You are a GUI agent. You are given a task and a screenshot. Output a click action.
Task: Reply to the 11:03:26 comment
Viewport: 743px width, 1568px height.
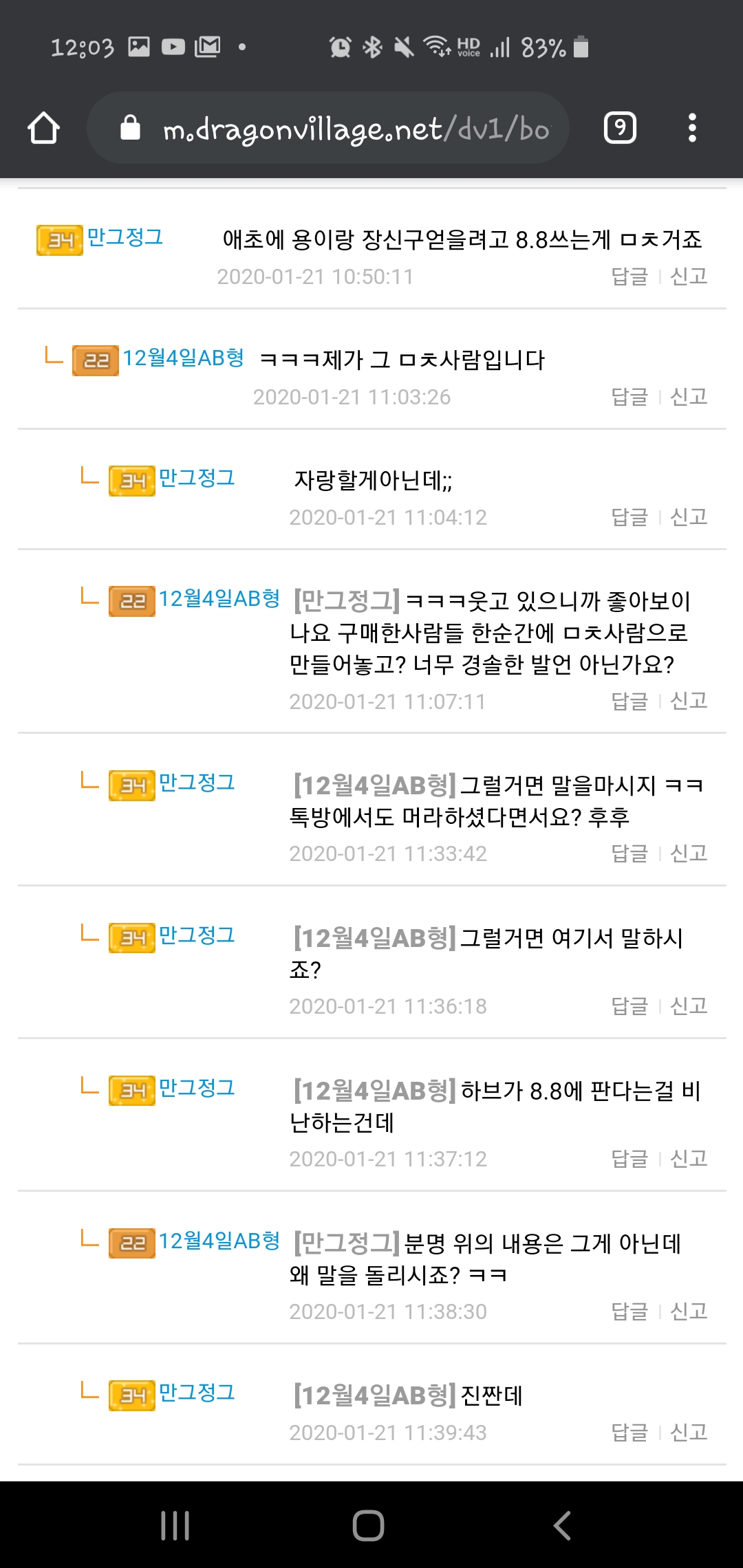[629, 397]
